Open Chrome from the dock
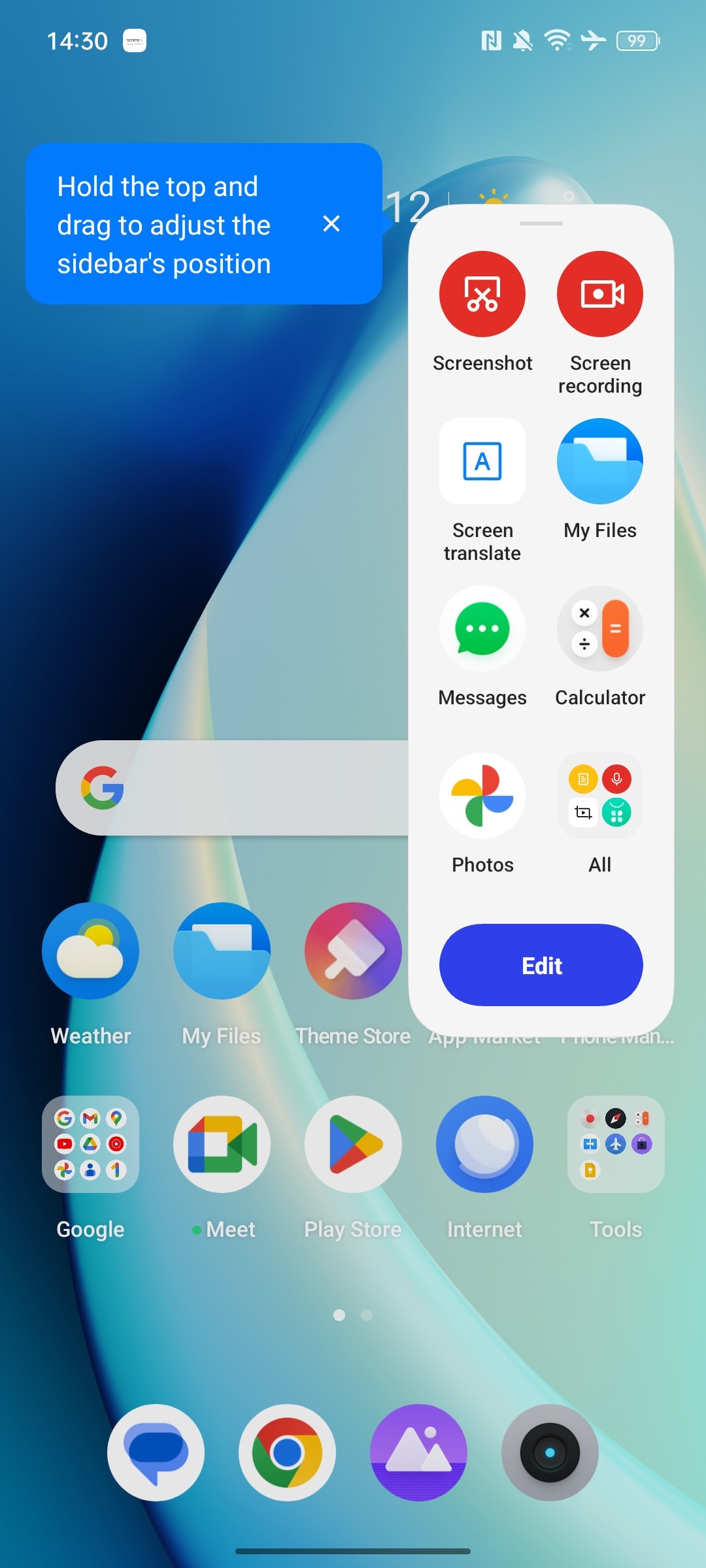 (x=287, y=1453)
